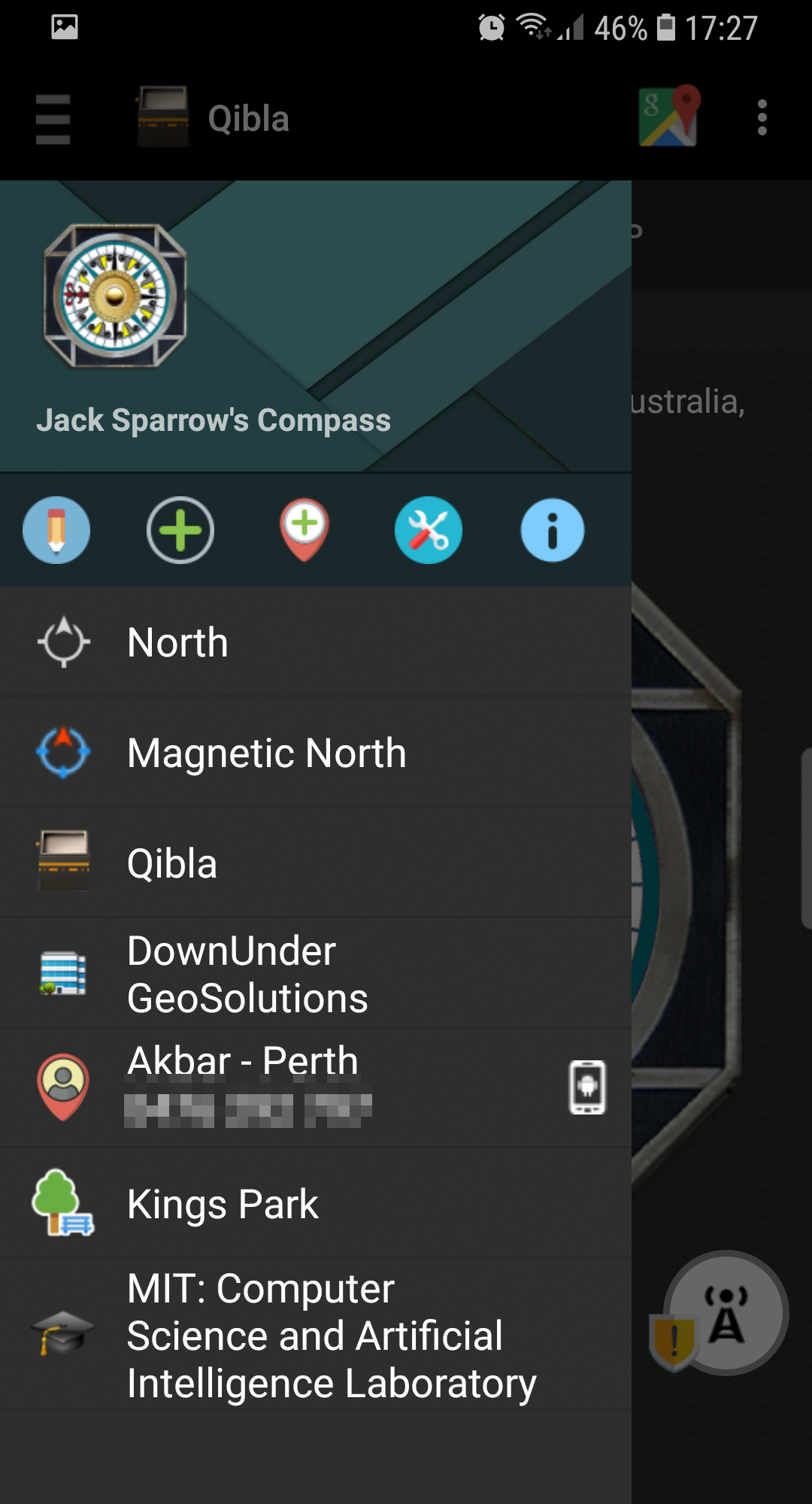The image size is (812, 1504).
Task: Open the three-dot overflow menu
Action: 762,118
